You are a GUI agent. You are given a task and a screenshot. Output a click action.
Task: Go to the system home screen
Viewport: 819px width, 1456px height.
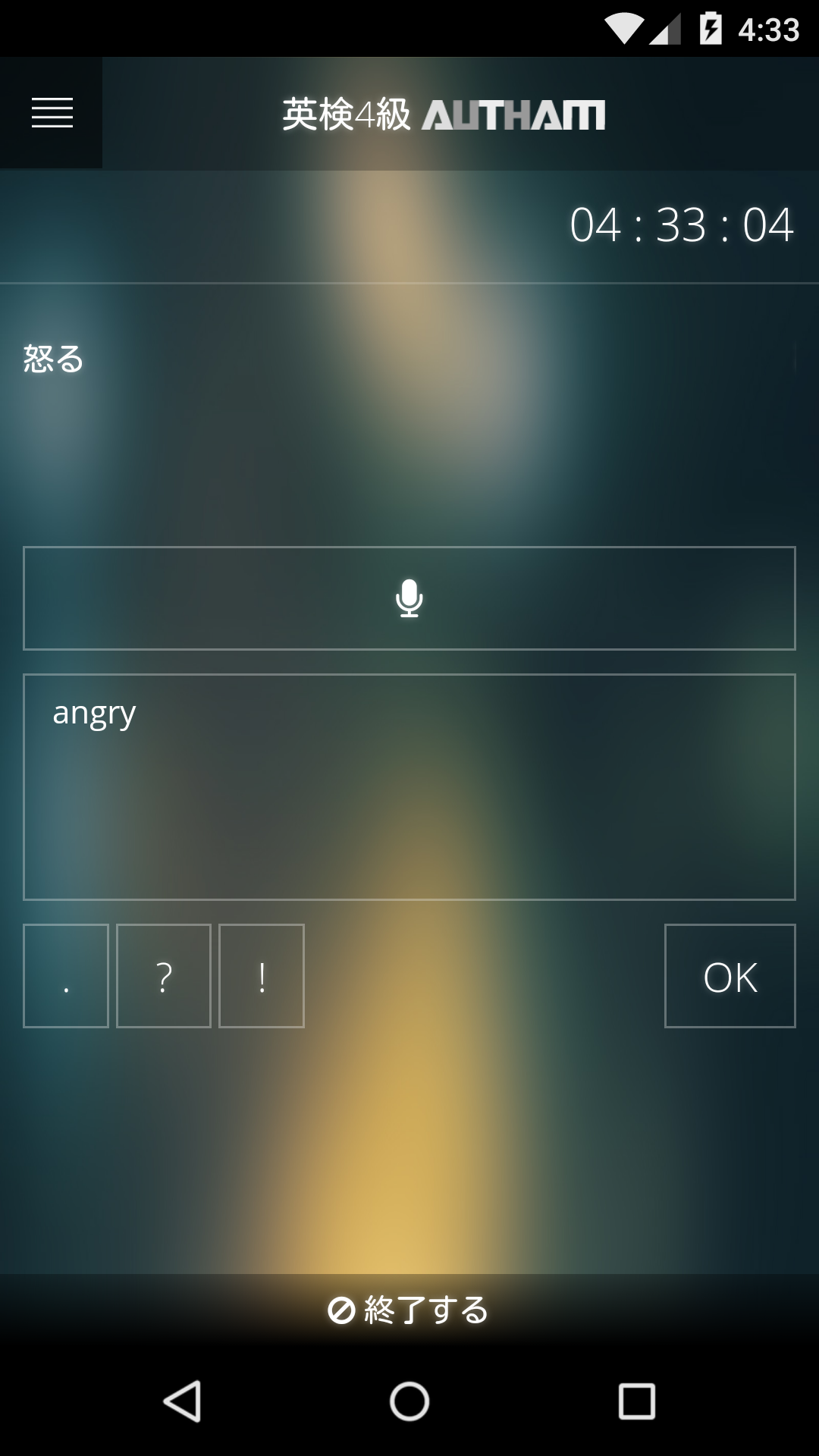click(409, 1401)
